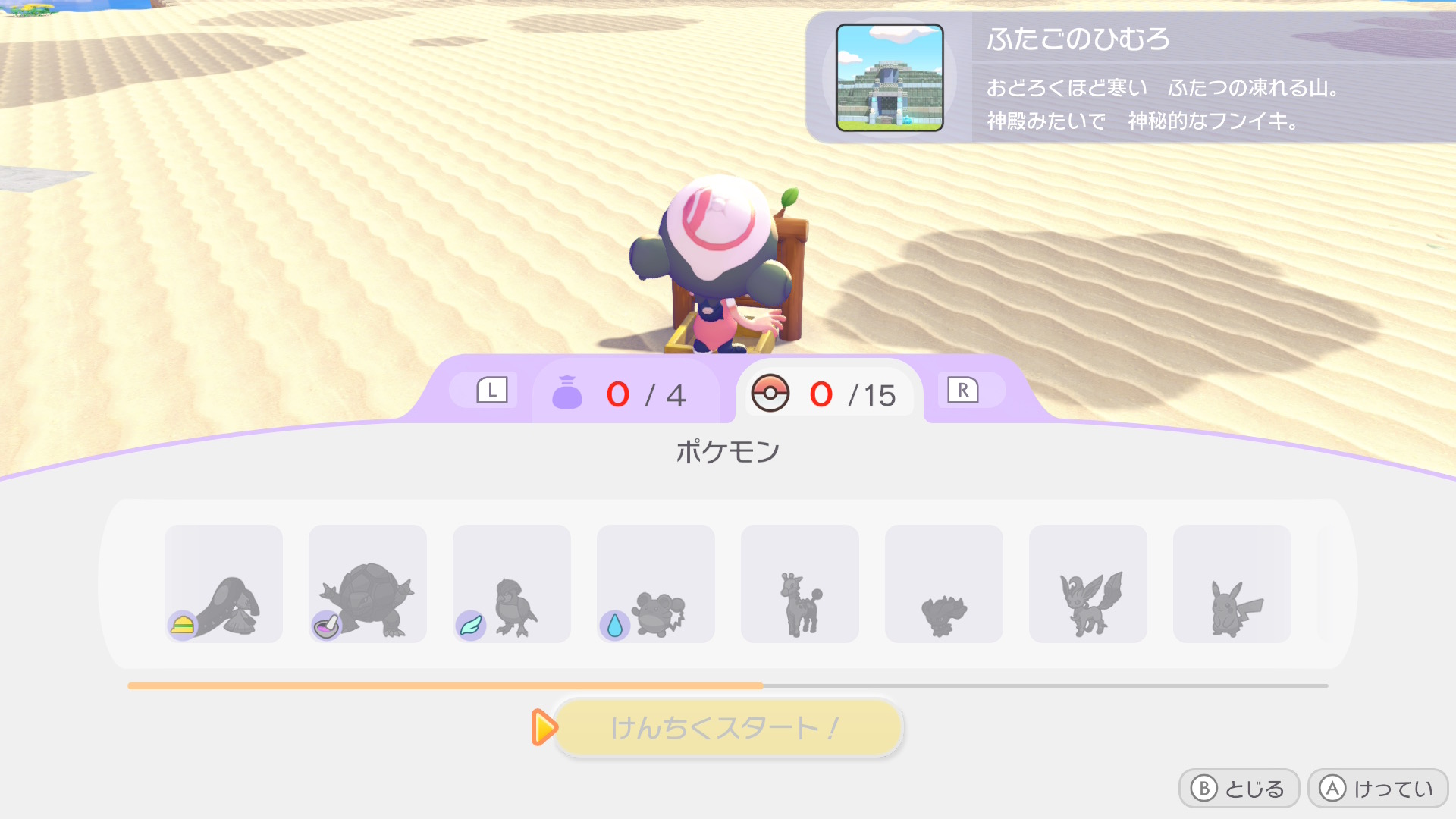Viewport: 1456px width, 819px height.
Task: Tap the R shoulder button icon
Action: click(963, 391)
